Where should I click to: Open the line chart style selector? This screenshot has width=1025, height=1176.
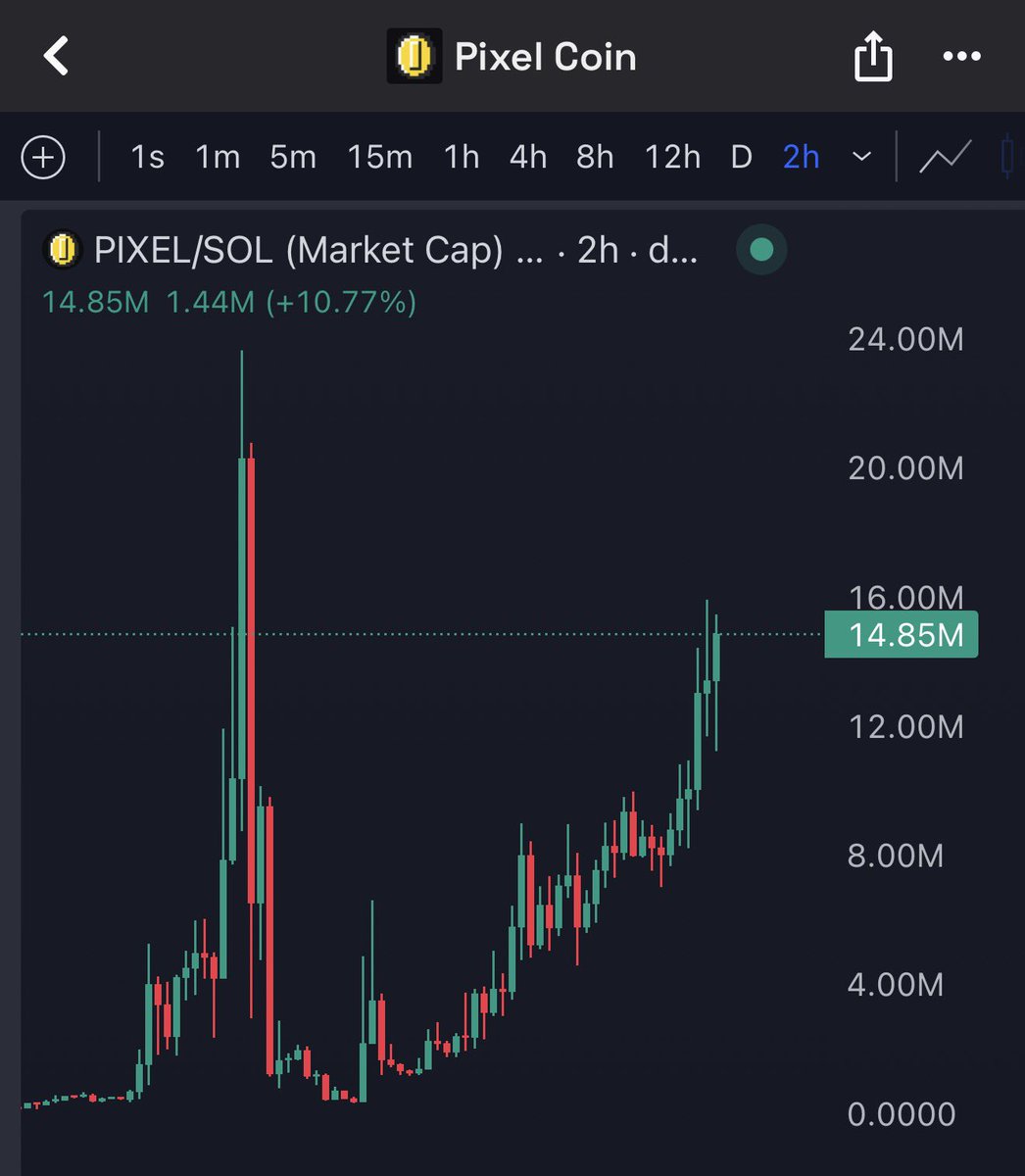coord(945,157)
